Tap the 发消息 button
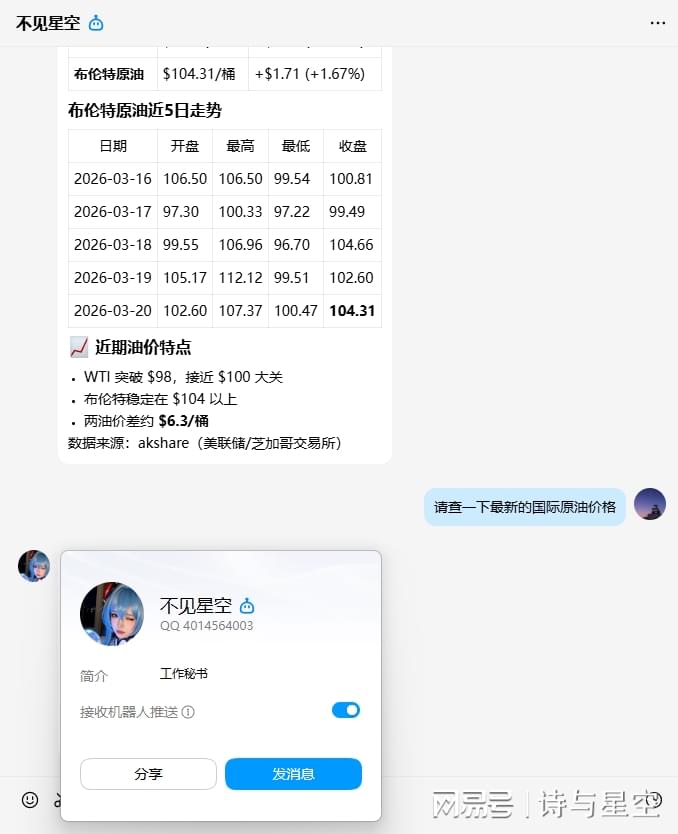This screenshot has width=678, height=834. 293,774
